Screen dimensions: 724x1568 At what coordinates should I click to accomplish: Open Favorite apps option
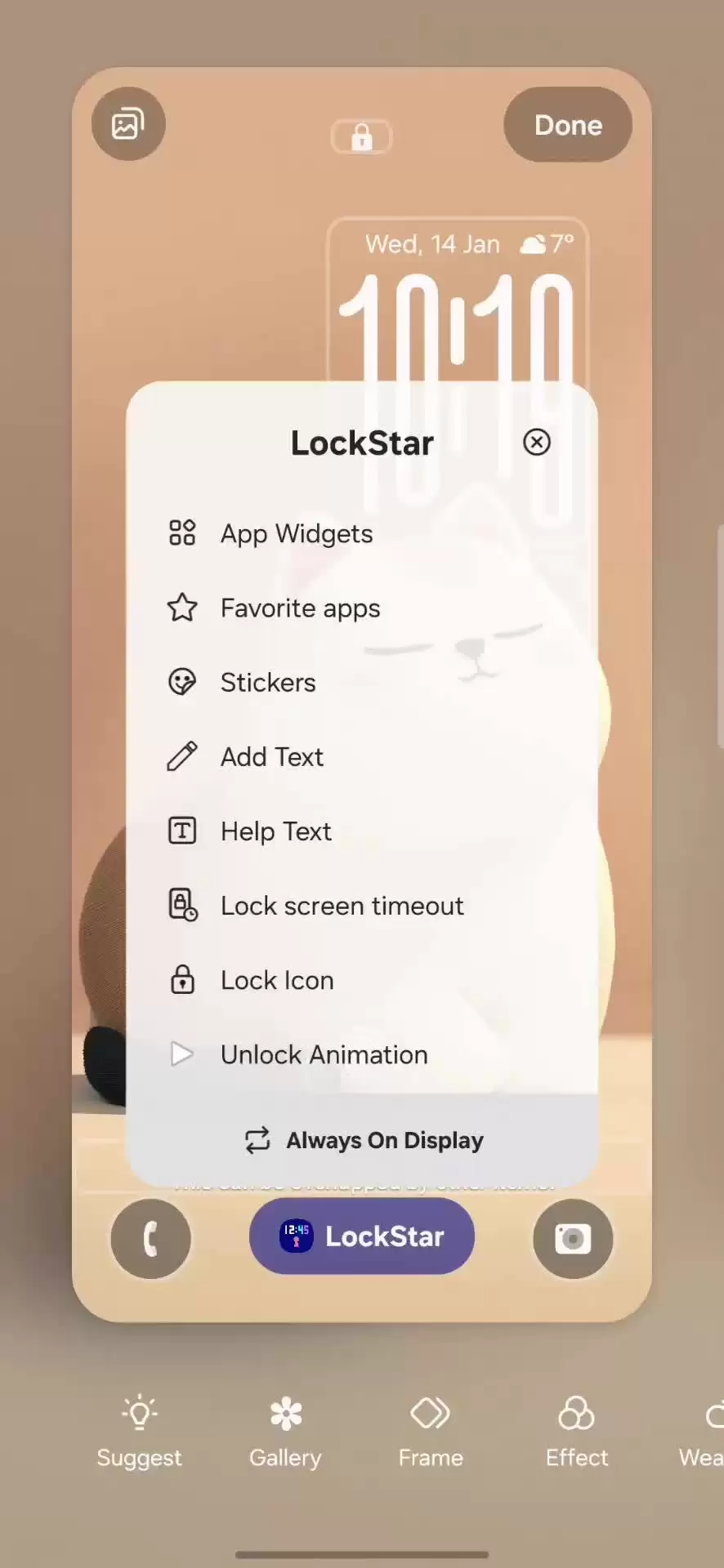click(x=299, y=608)
